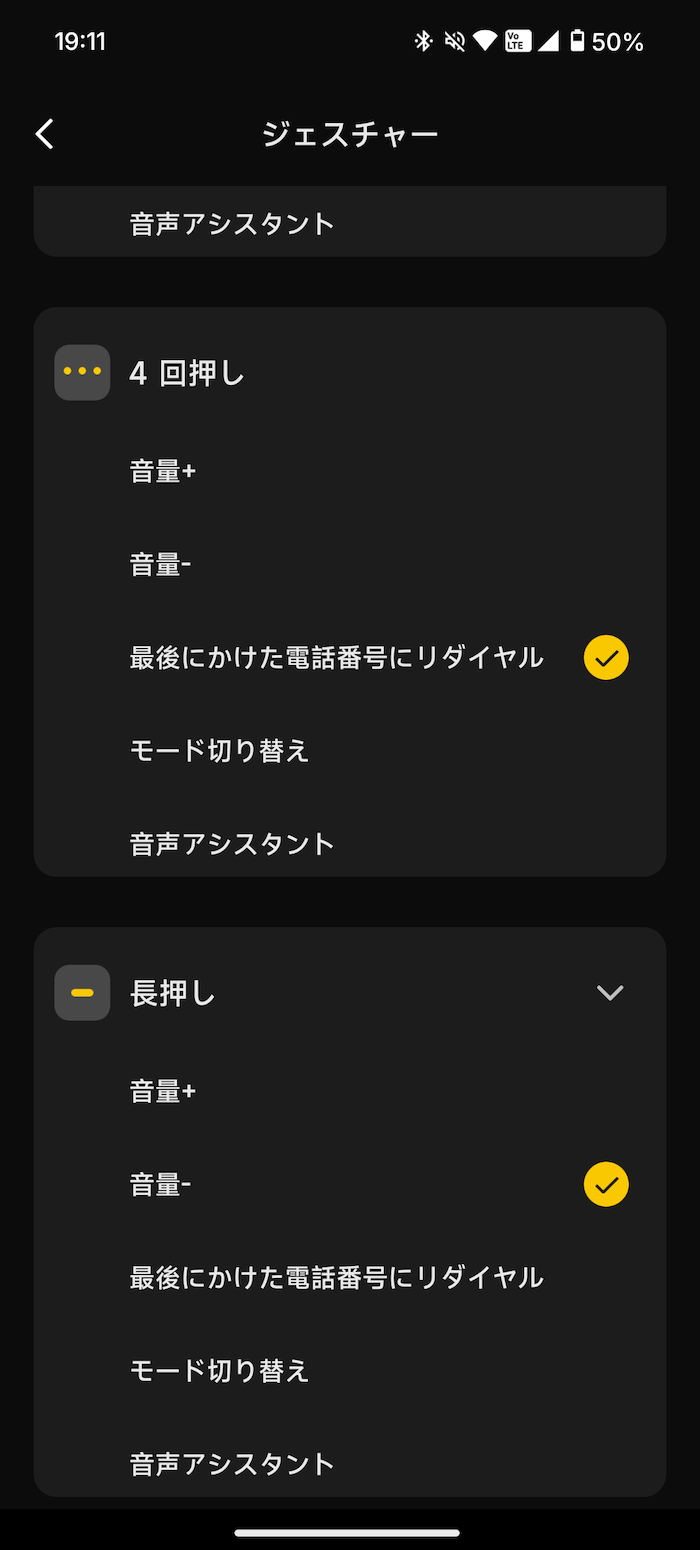Select 音量+ under 4 回押し
This screenshot has height=1550, width=700.
click(x=350, y=471)
